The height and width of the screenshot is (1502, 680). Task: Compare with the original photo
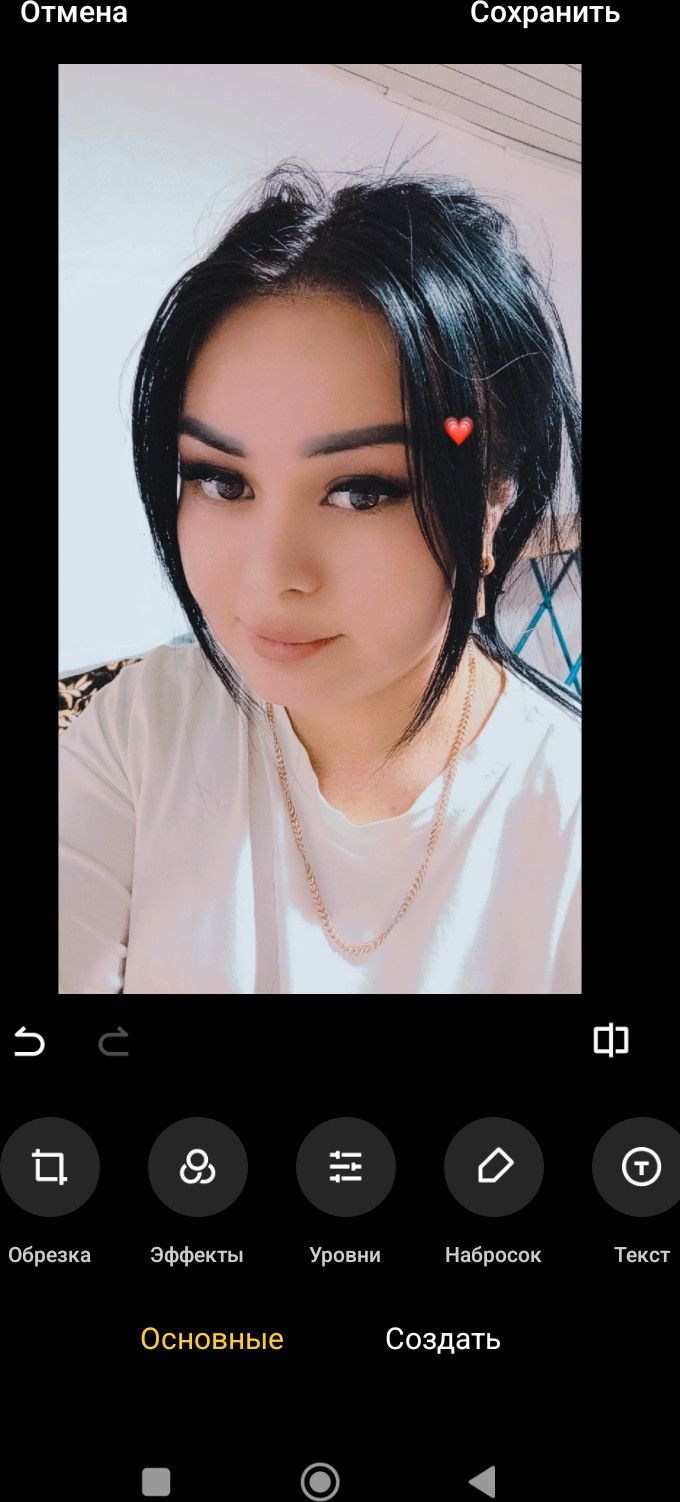tap(611, 1041)
